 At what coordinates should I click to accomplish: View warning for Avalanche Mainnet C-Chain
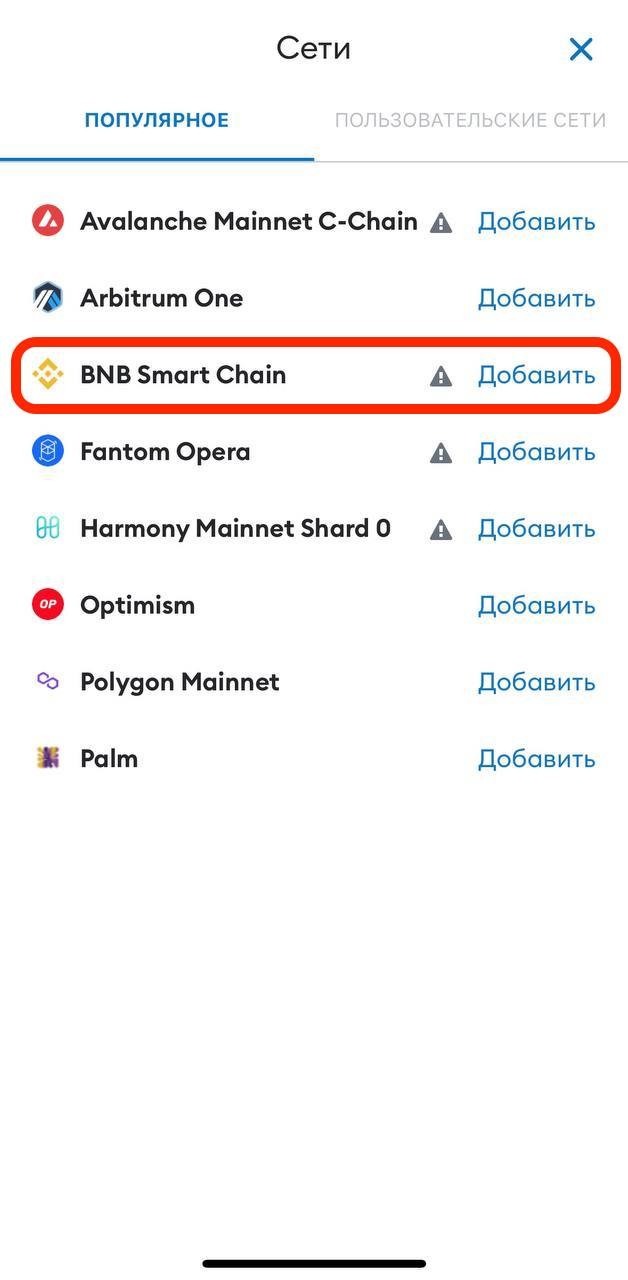tap(441, 223)
